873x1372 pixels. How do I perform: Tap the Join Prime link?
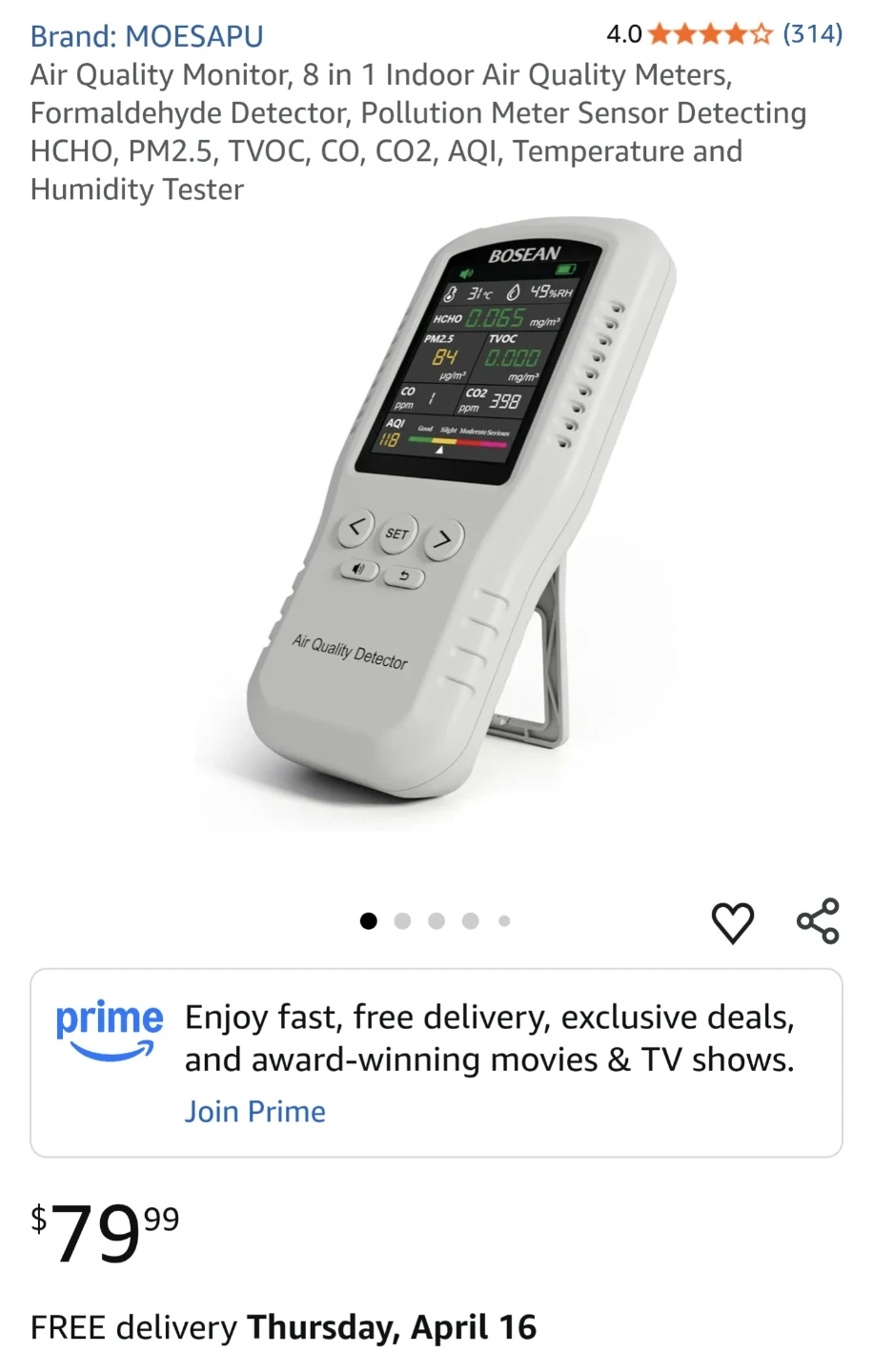coord(254,1111)
